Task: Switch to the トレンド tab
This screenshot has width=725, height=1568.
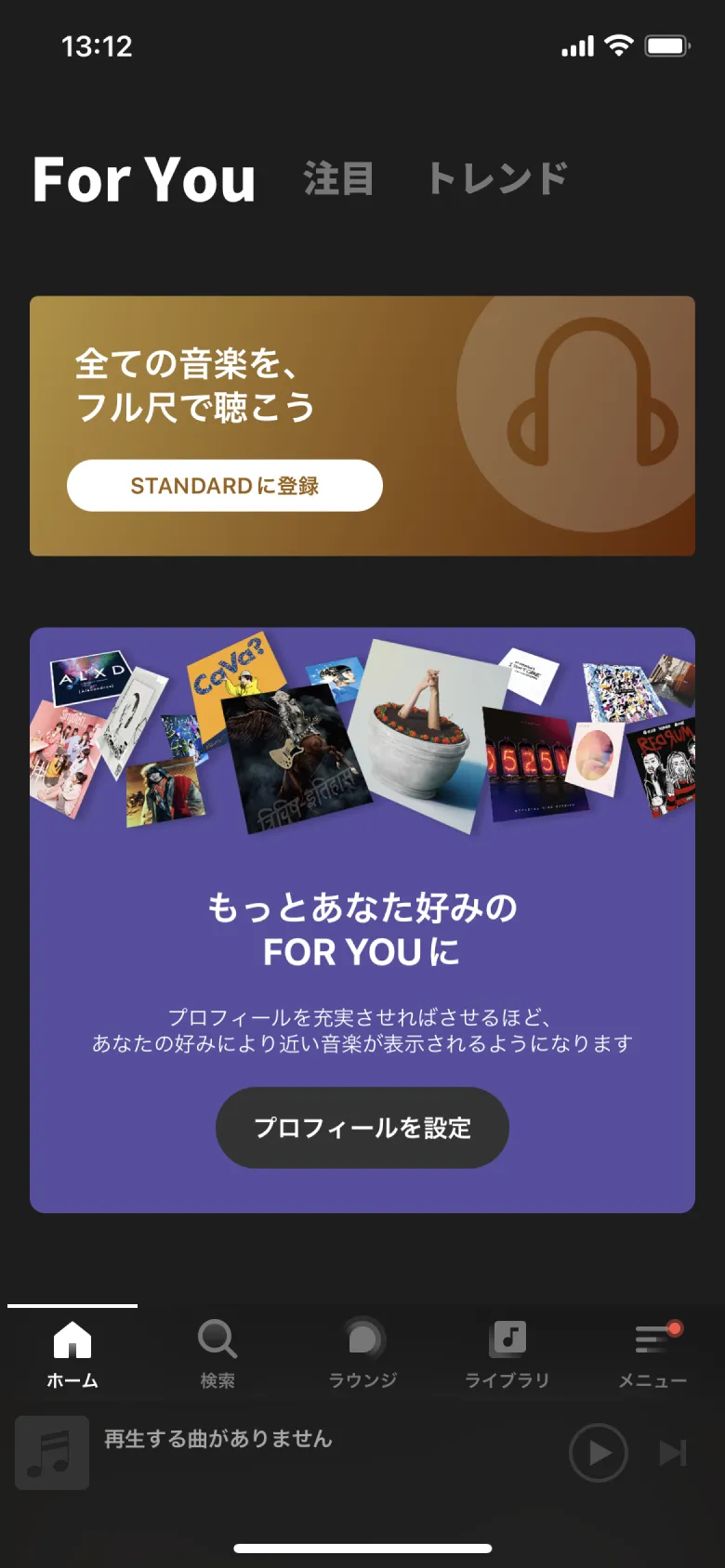Action: click(x=498, y=178)
